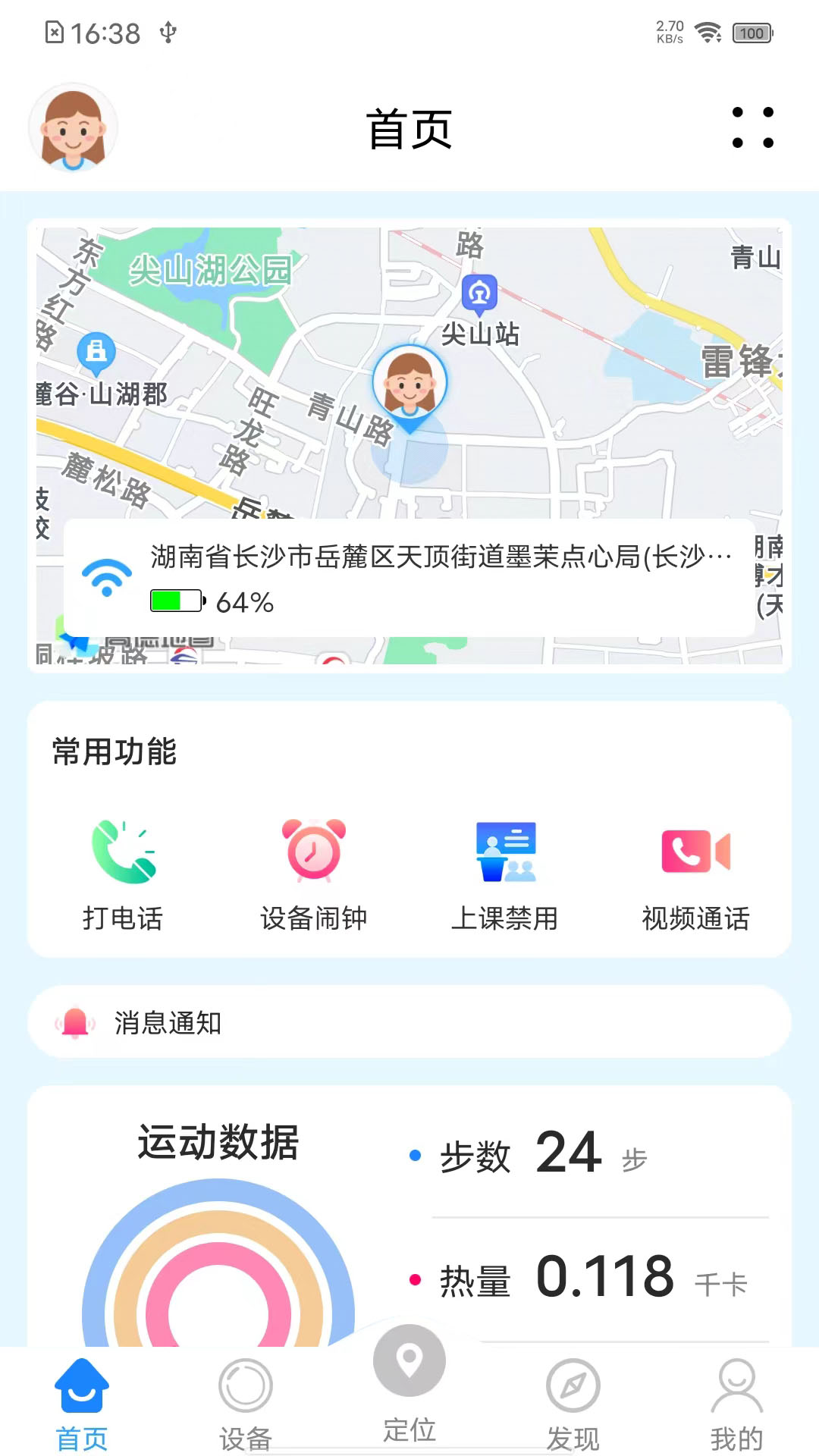Tap the green 64% battery level bar

[x=173, y=601]
